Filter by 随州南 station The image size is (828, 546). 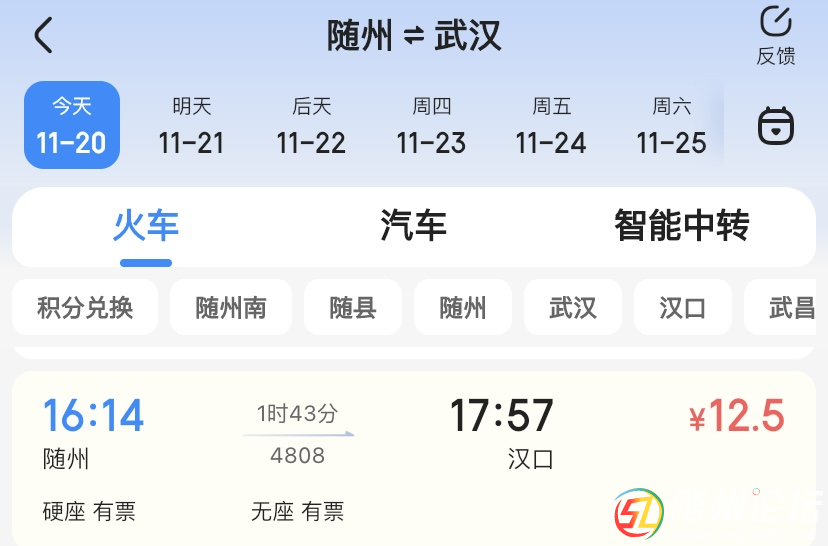coord(231,307)
